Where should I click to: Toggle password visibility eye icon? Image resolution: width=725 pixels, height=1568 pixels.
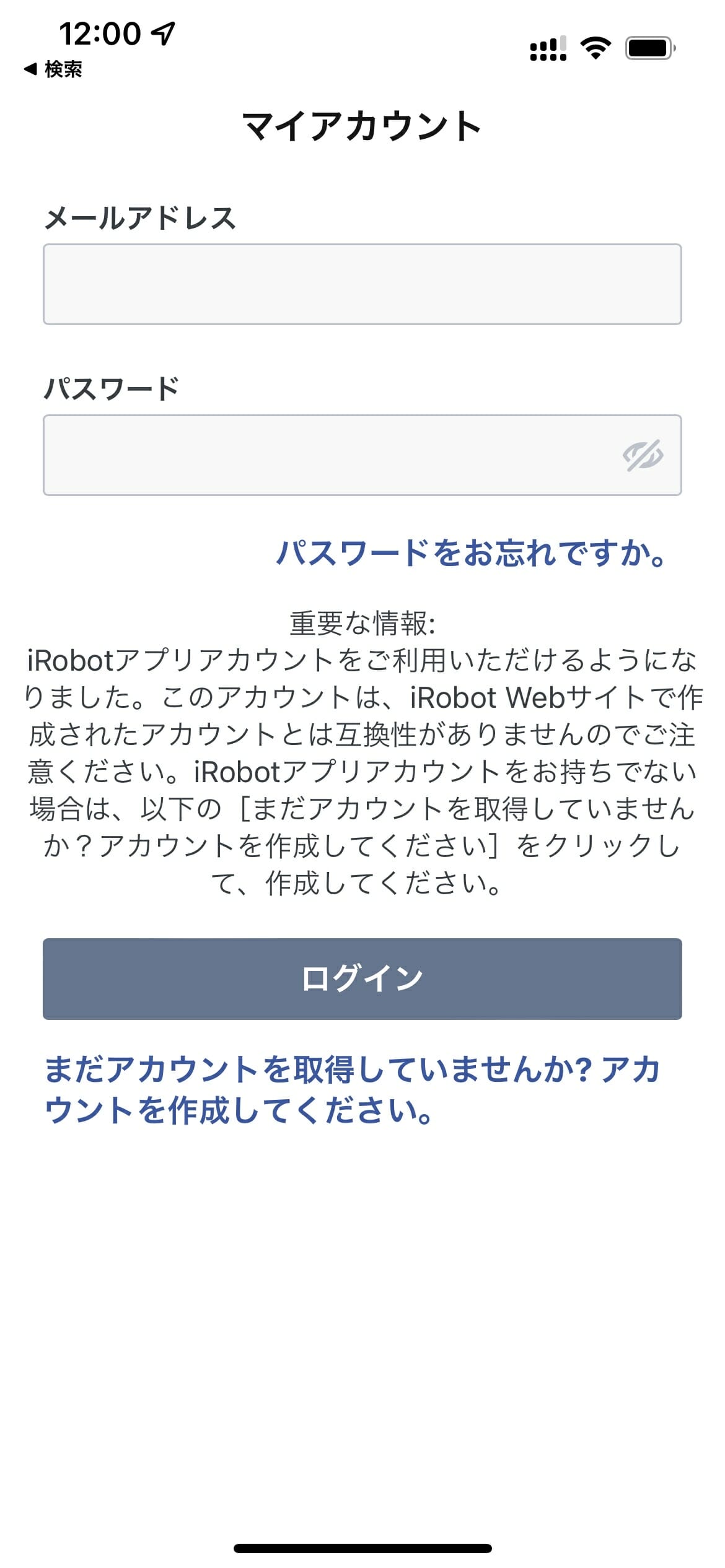pos(643,456)
